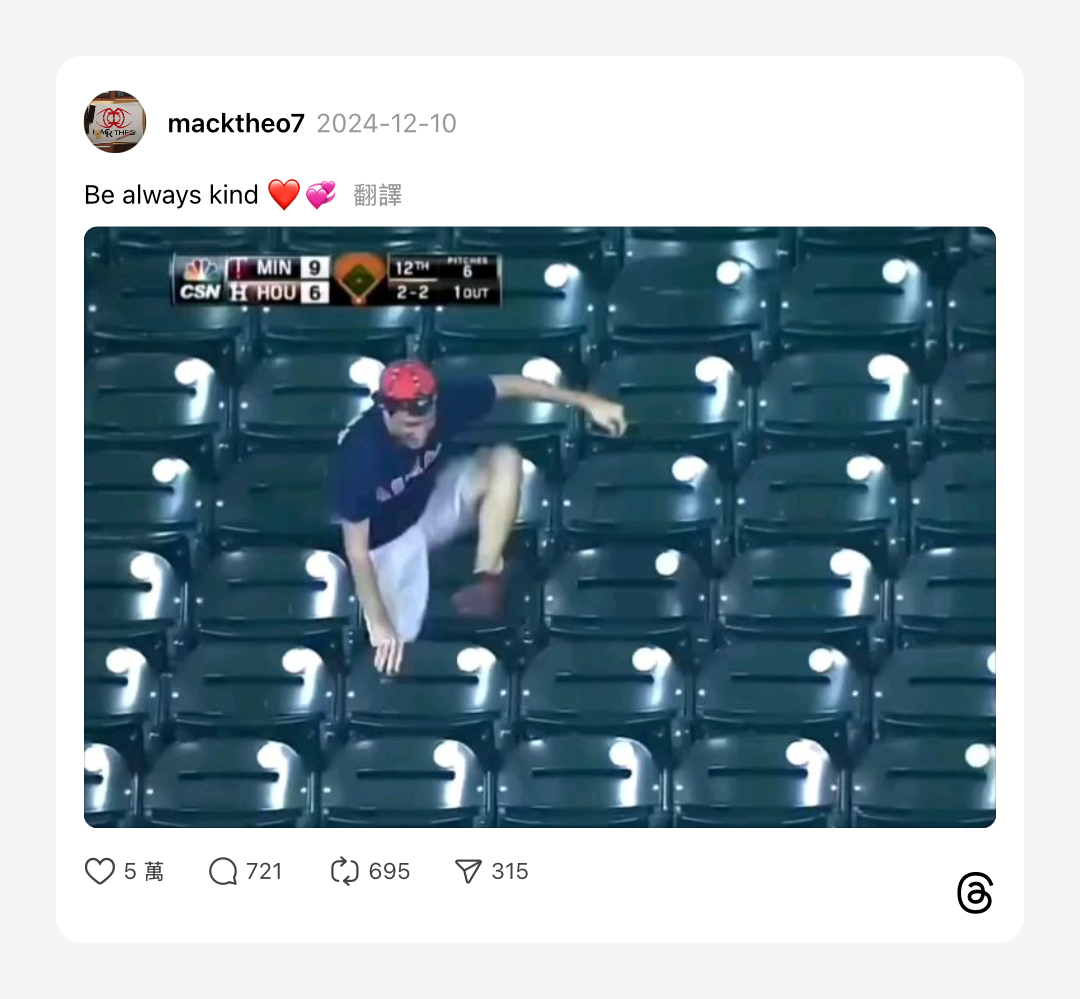Open macktheo7's profile picture
The image size is (1080, 999).
115,122
